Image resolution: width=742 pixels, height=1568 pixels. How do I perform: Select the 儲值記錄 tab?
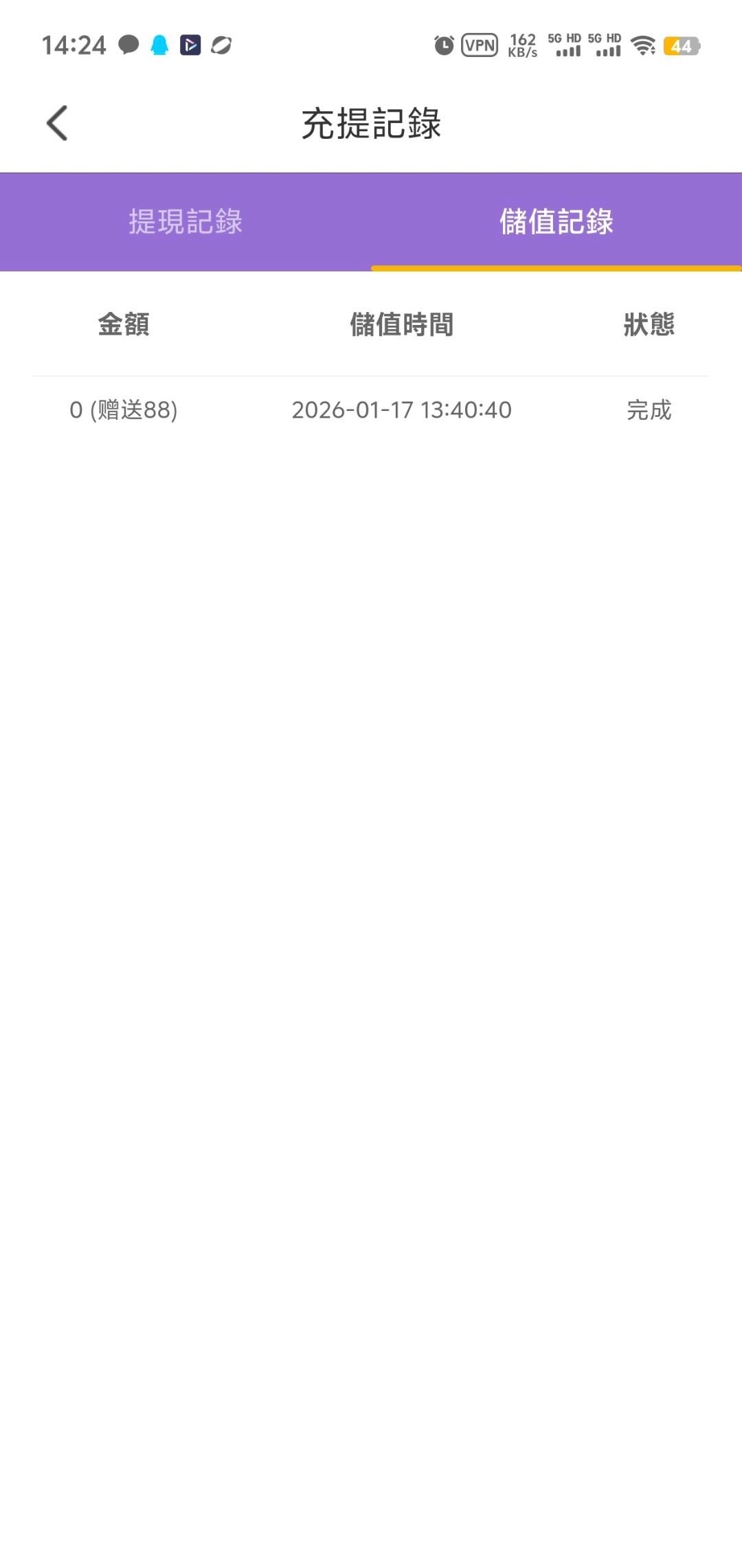(x=556, y=222)
